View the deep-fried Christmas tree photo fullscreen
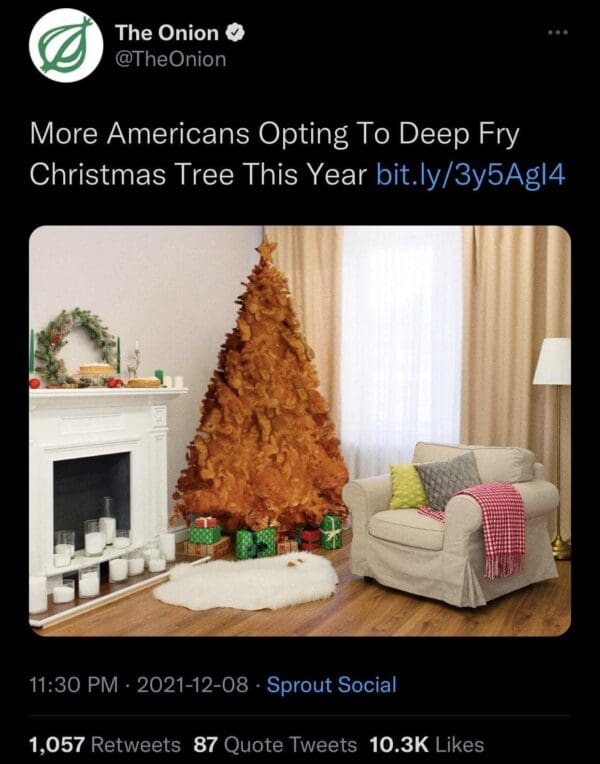 pyautogui.click(x=300, y=430)
